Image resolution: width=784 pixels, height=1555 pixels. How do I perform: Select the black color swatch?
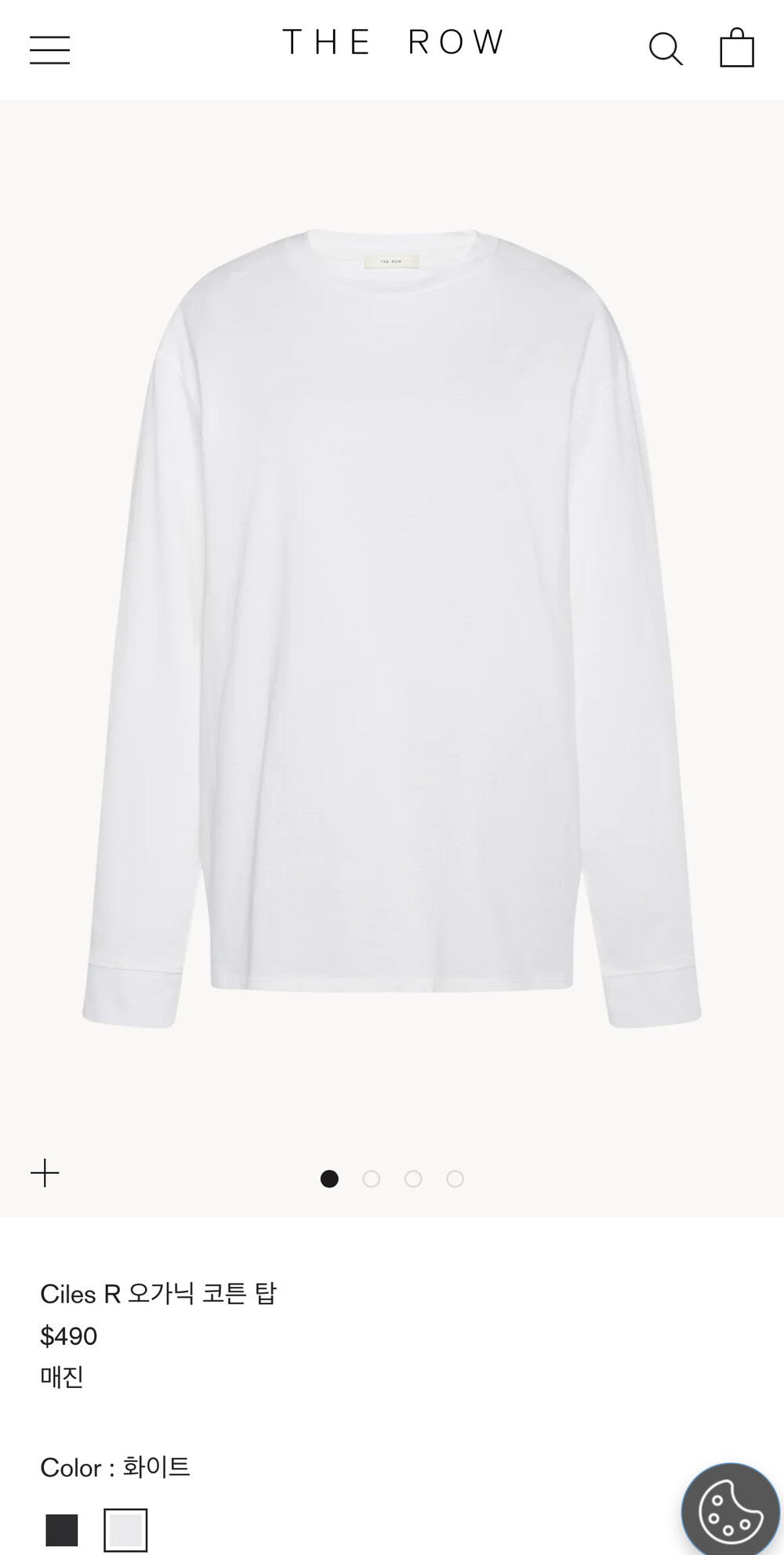[62, 1530]
